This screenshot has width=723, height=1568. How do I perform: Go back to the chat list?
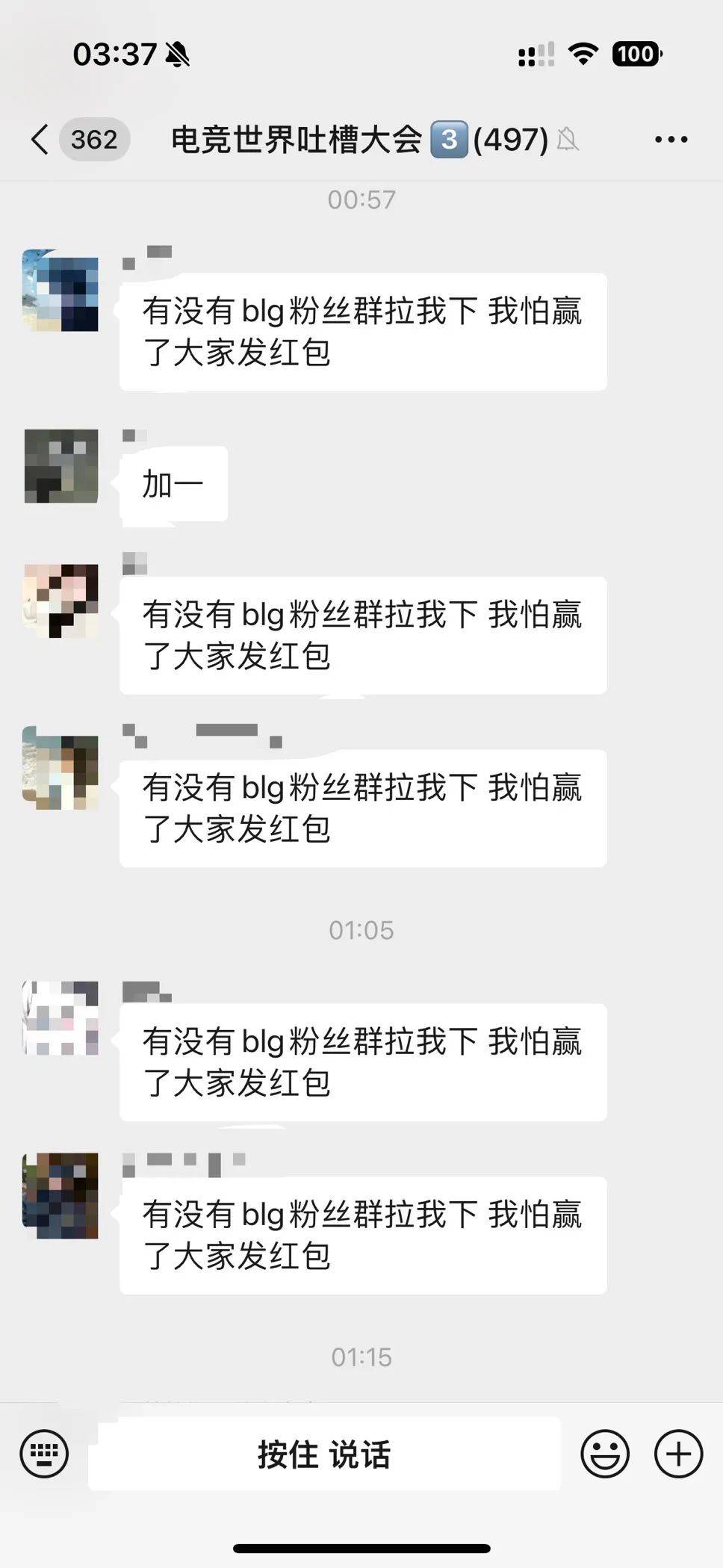(x=41, y=140)
